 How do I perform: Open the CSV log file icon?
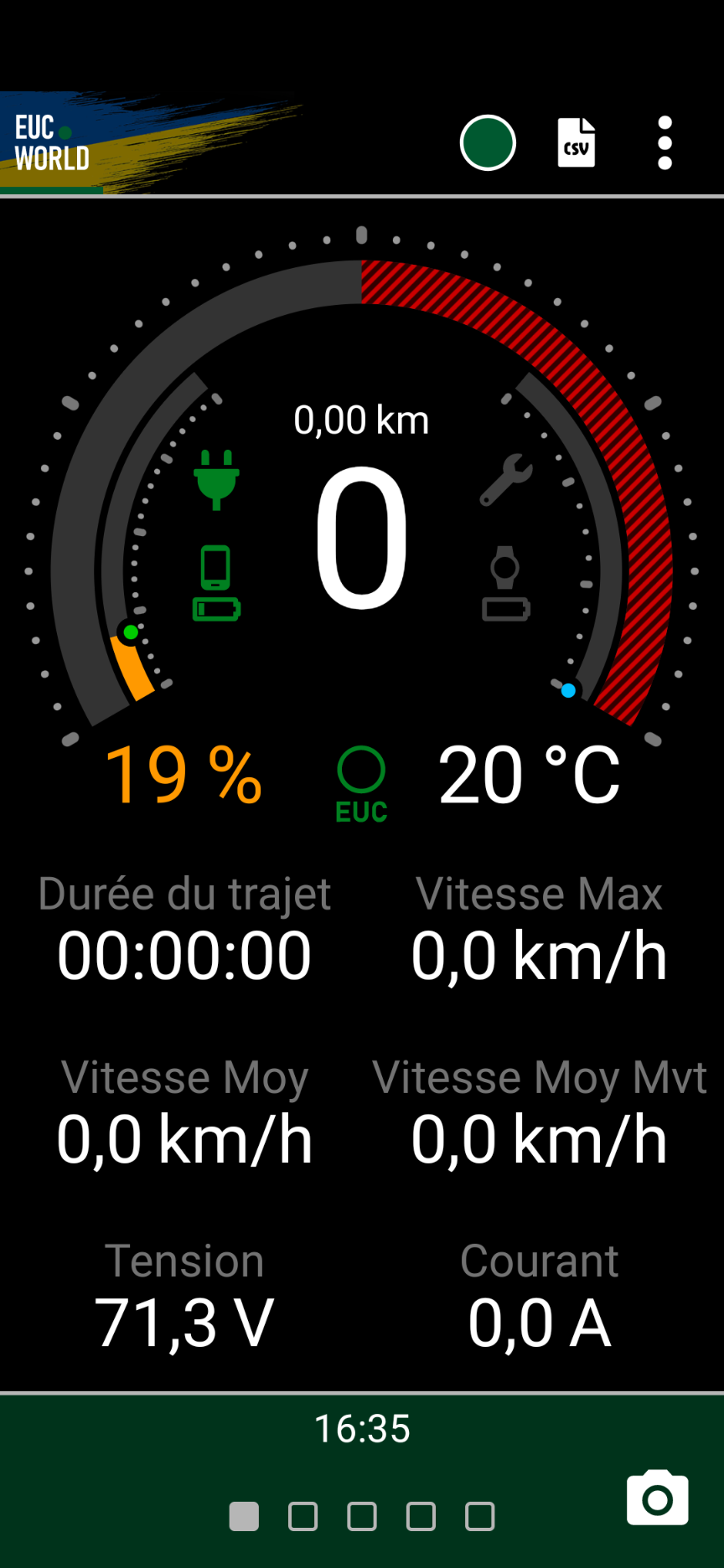pos(577,142)
